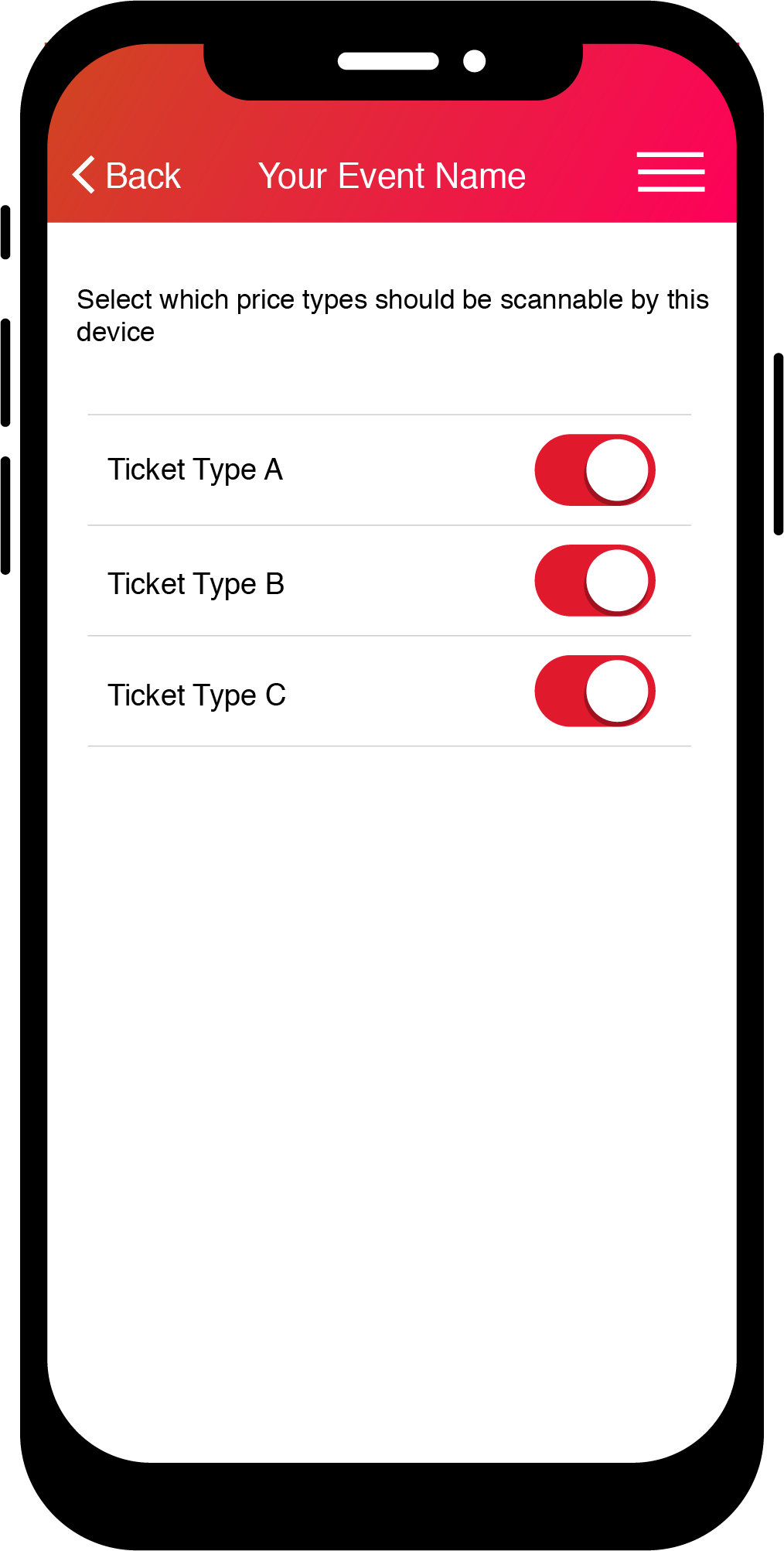Disable scanning for Ticket Type A
784x1551 pixels.
595,470
